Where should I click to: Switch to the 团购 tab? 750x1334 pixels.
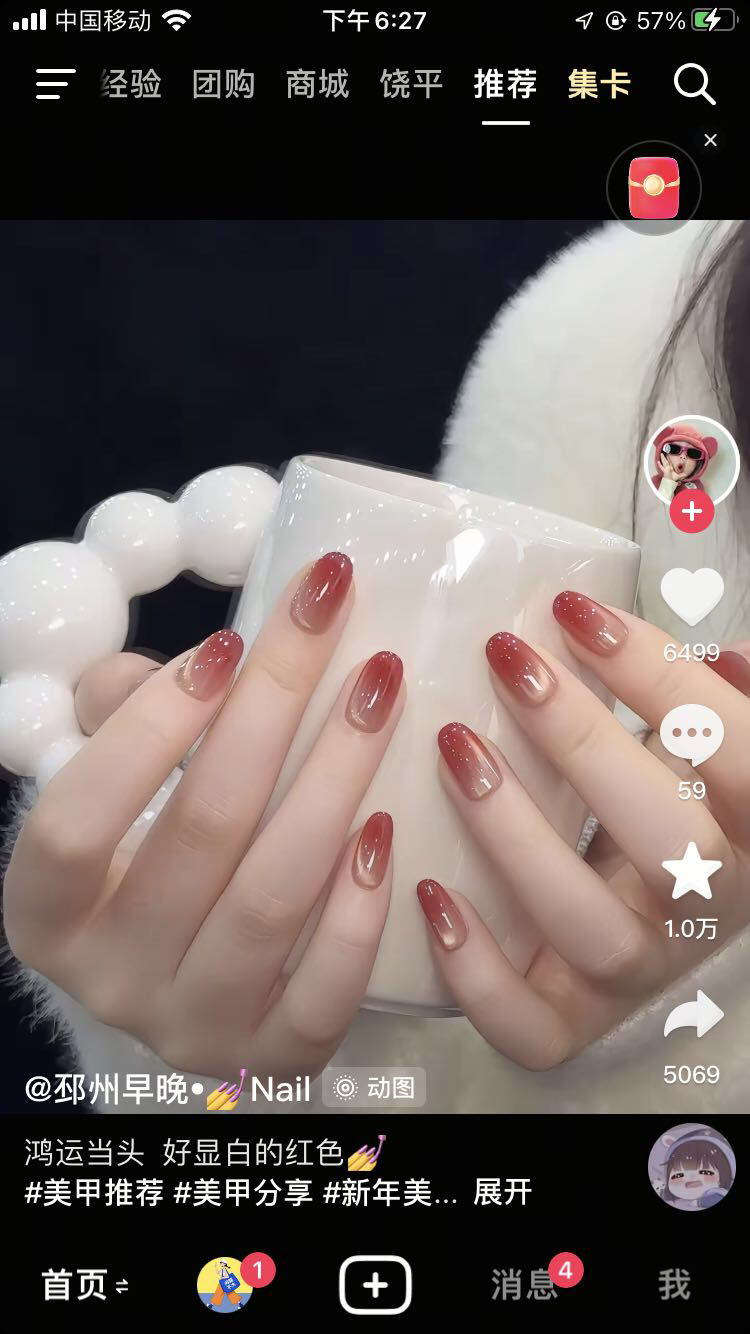(223, 84)
